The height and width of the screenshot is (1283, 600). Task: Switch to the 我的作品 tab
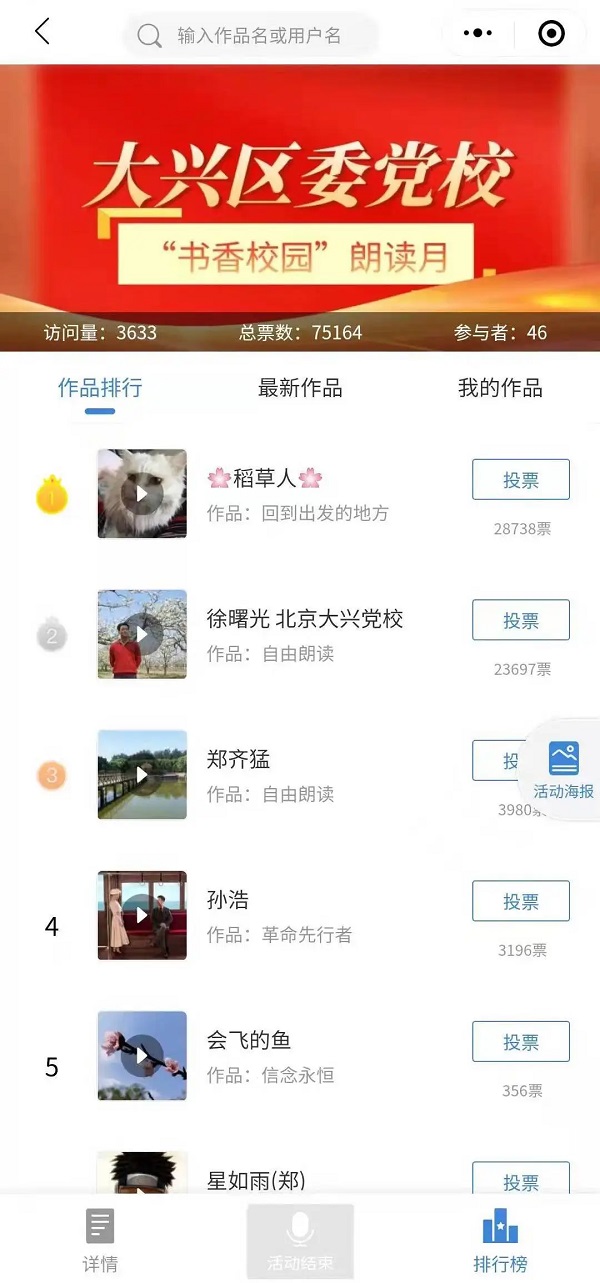500,388
